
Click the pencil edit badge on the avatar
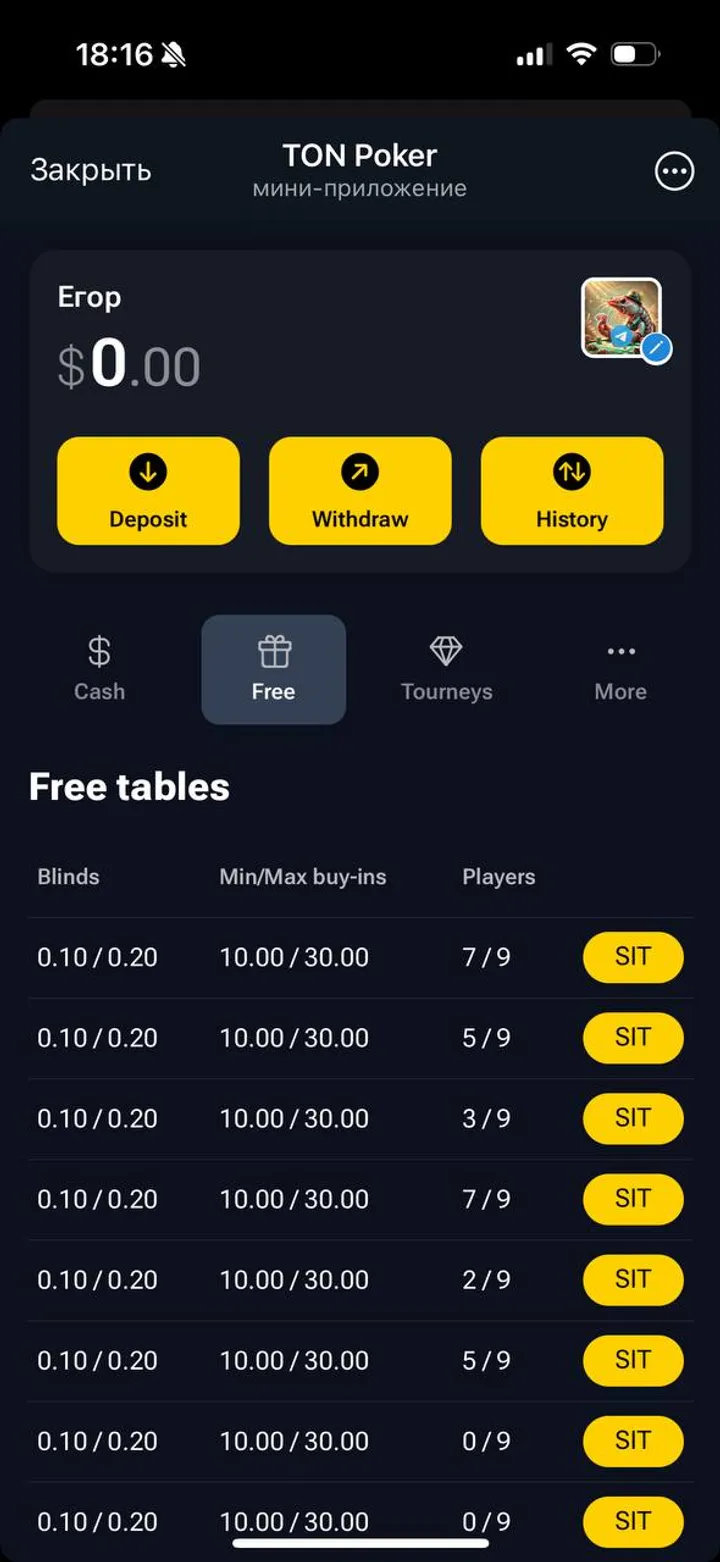coord(656,350)
